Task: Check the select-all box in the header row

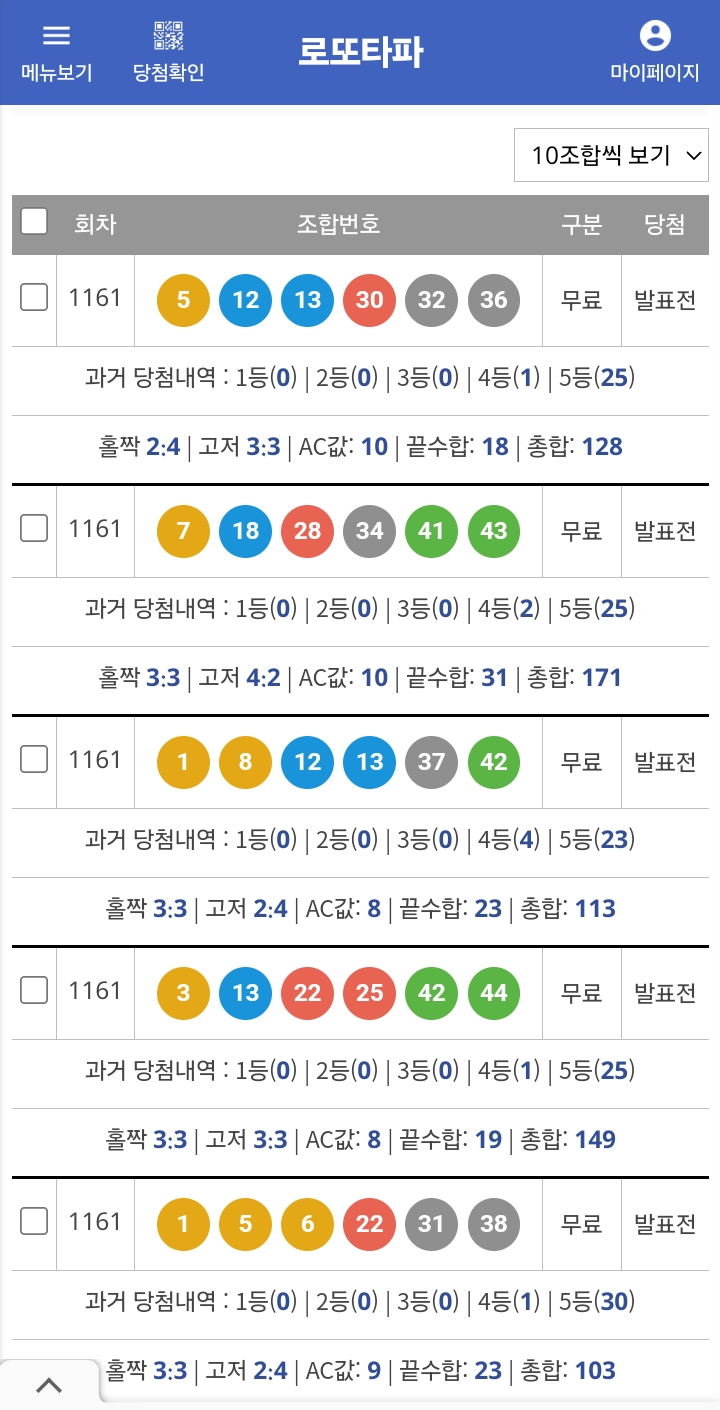Action: (x=34, y=221)
